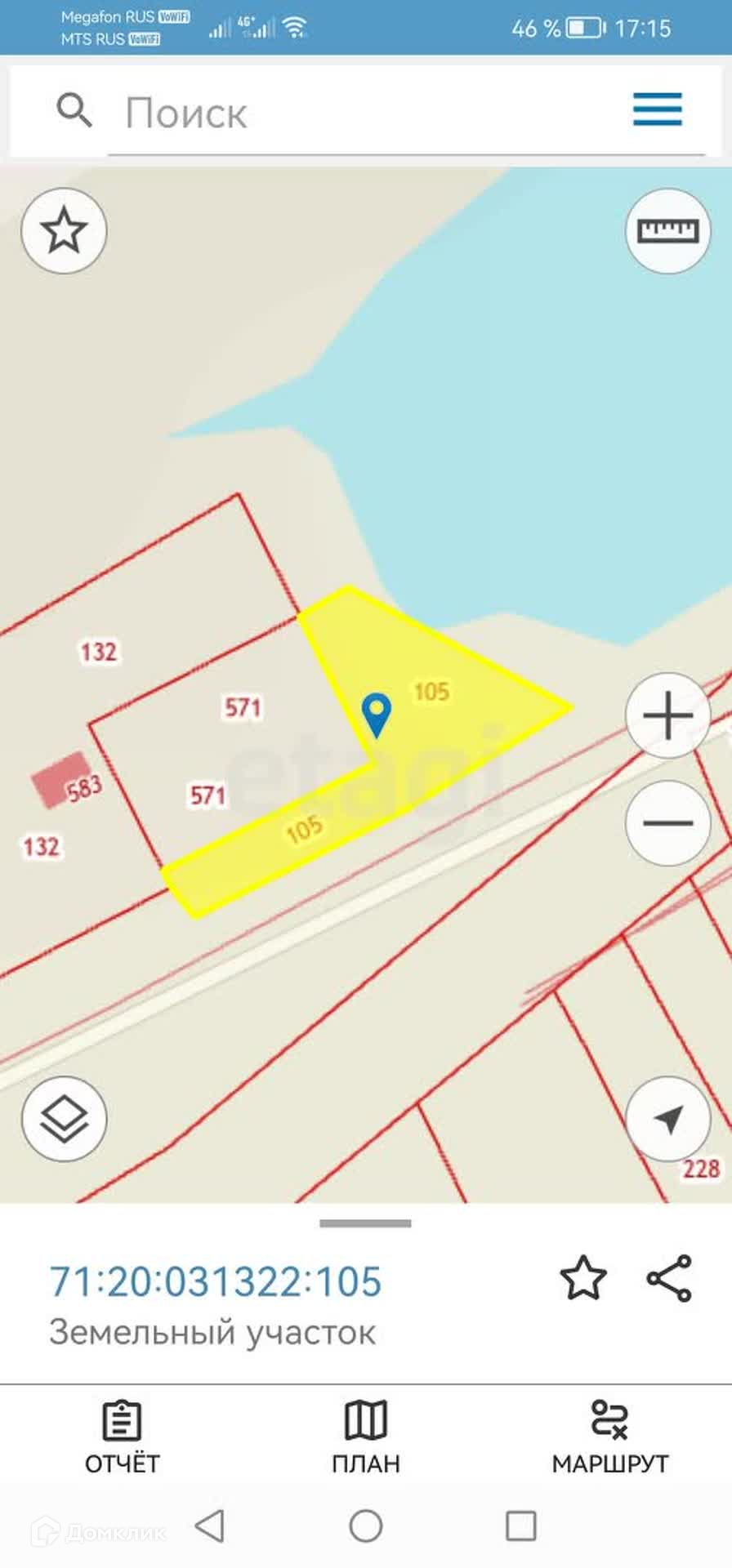Build a Маршрут route to the parcel

point(609,1437)
